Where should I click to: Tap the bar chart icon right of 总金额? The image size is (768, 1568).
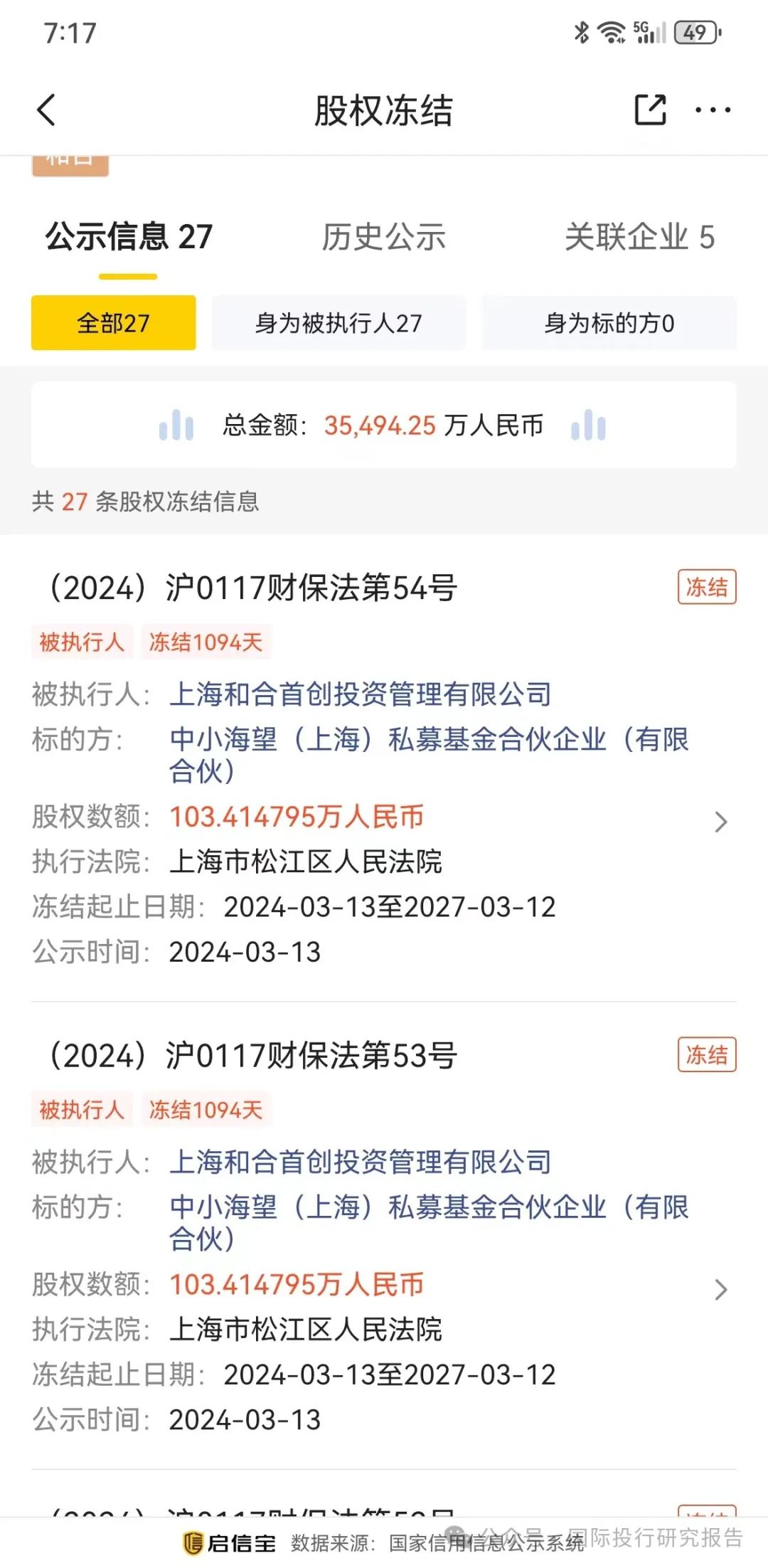(587, 425)
